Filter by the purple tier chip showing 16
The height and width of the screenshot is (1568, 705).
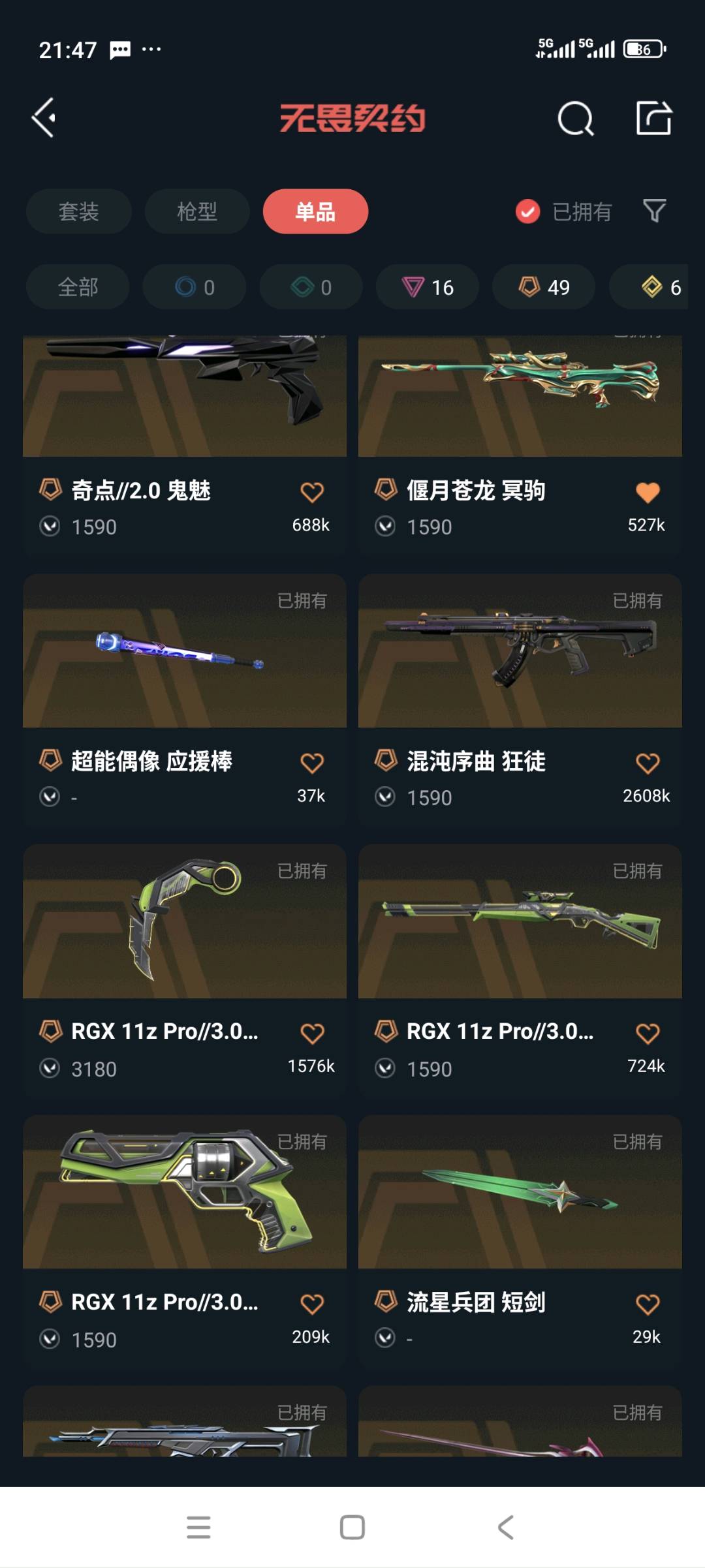click(x=428, y=287)
